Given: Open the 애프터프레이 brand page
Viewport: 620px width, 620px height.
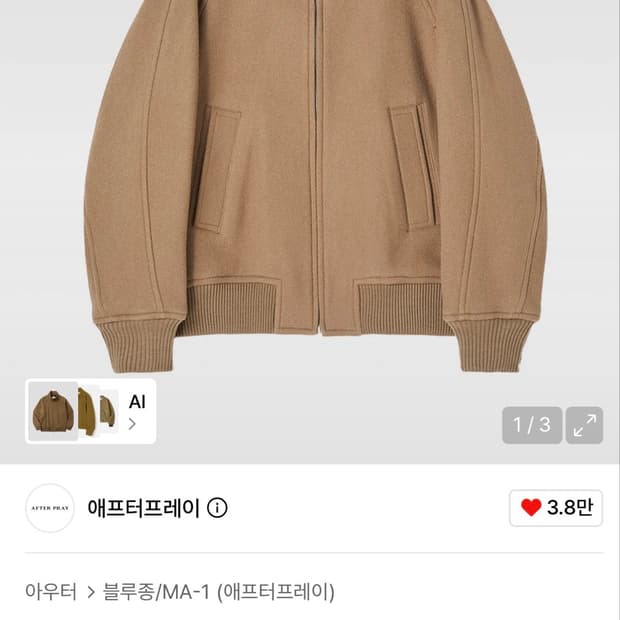Looking at the screenshot, I should click(x=144, y=508).
